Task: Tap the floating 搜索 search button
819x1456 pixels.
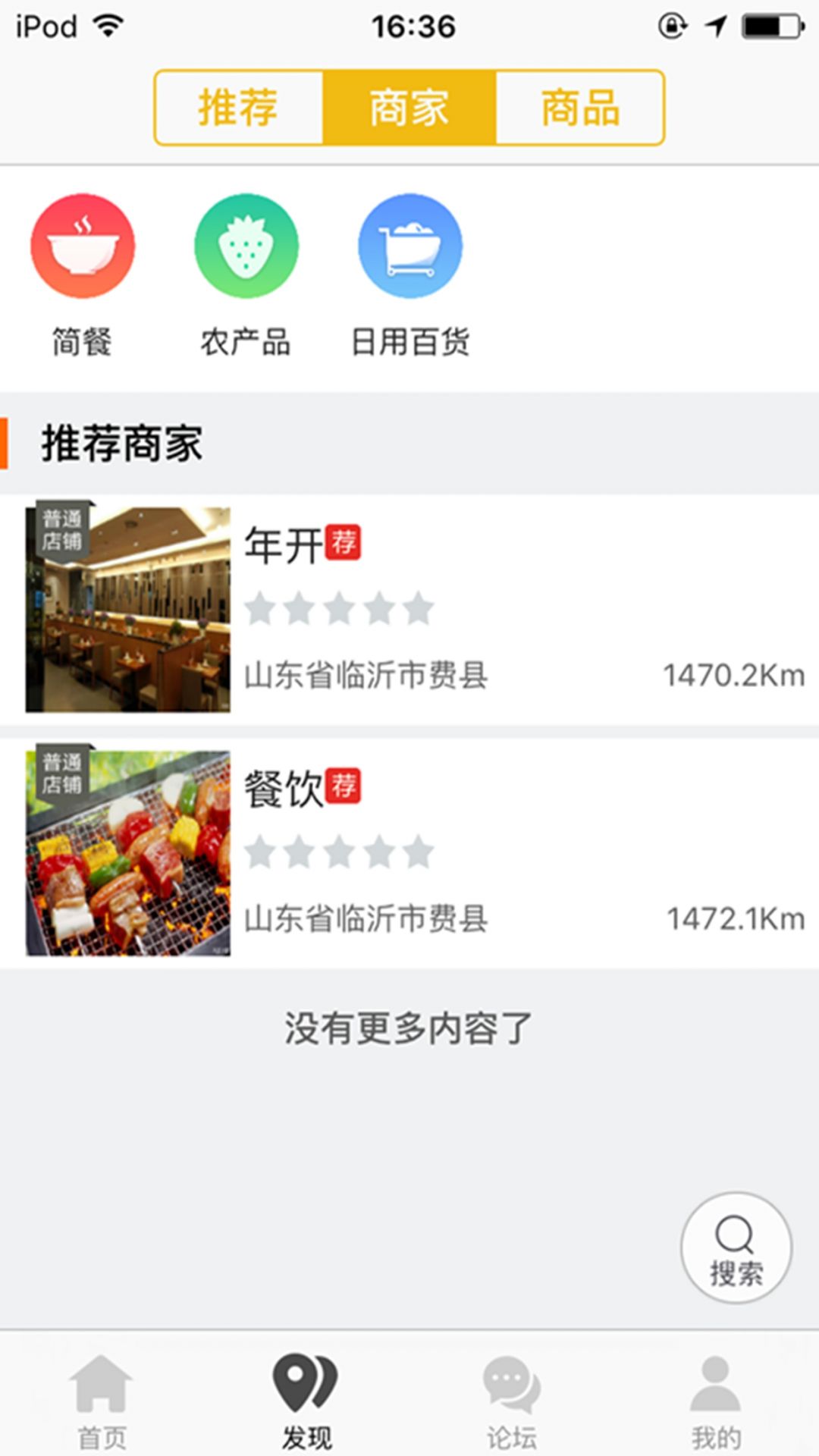Action: click(x=736, y=1247)
